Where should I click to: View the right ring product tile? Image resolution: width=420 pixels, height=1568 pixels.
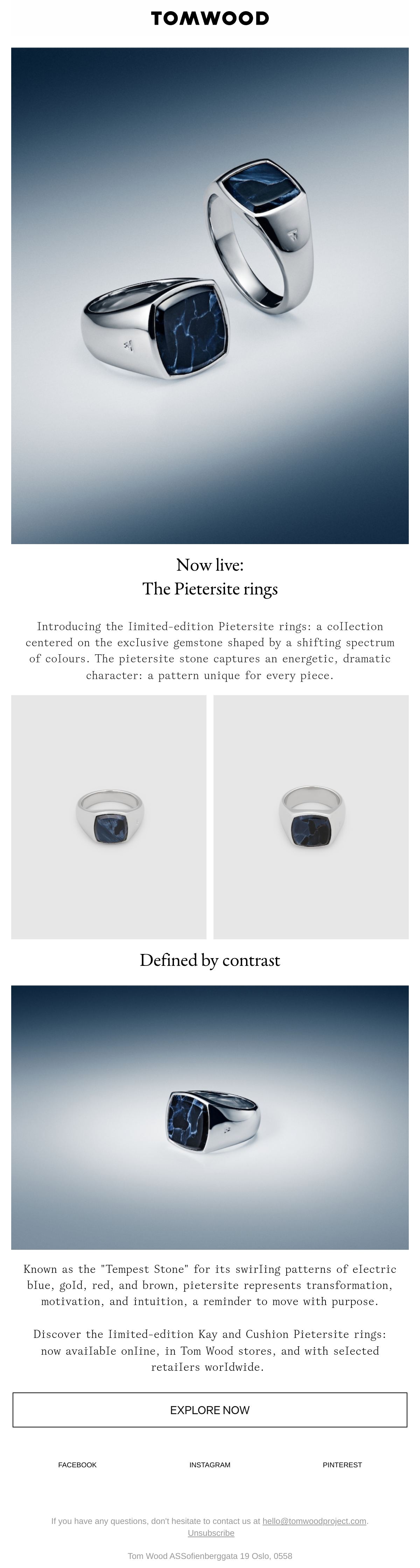click(311, 817)
